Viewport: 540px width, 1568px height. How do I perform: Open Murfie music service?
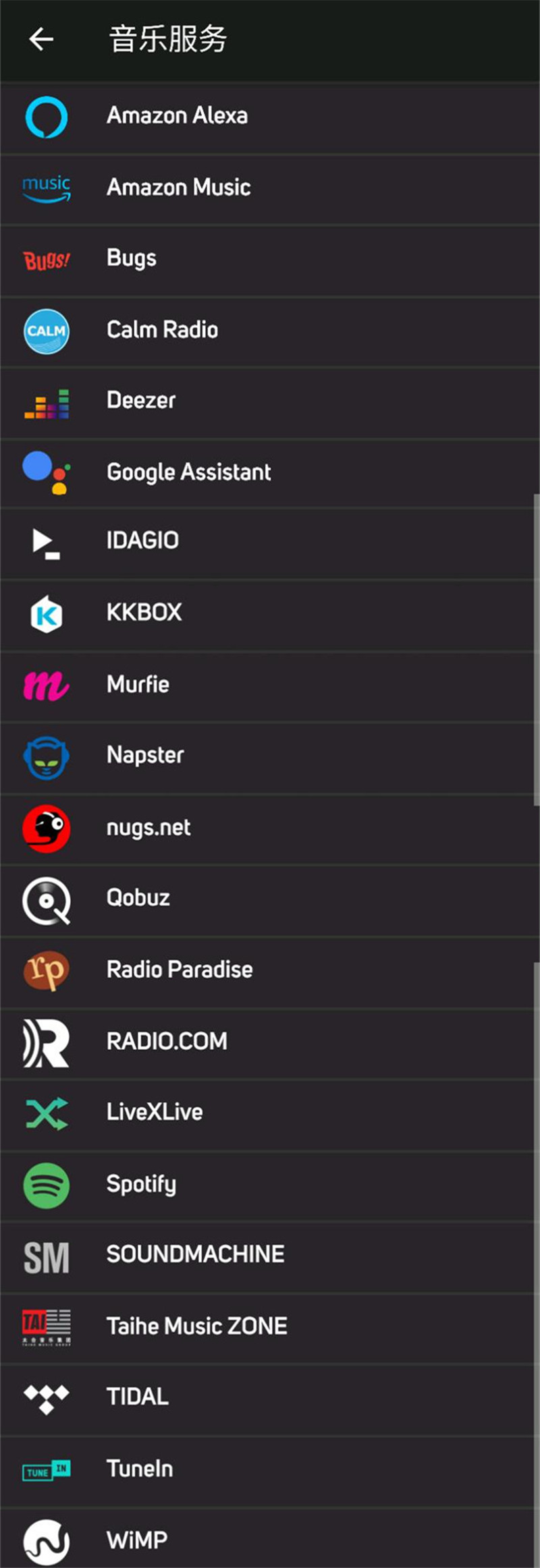(138, 684)
